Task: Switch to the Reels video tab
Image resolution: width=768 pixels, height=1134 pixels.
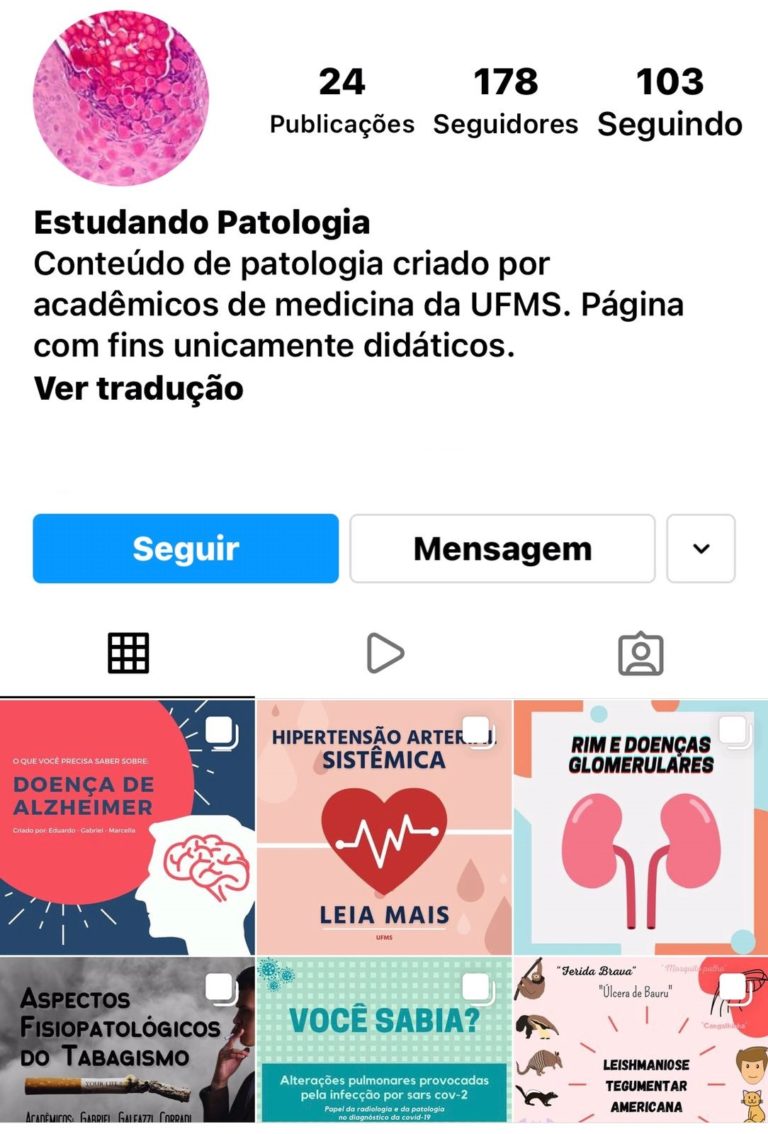Action: (x=384, y=654)
